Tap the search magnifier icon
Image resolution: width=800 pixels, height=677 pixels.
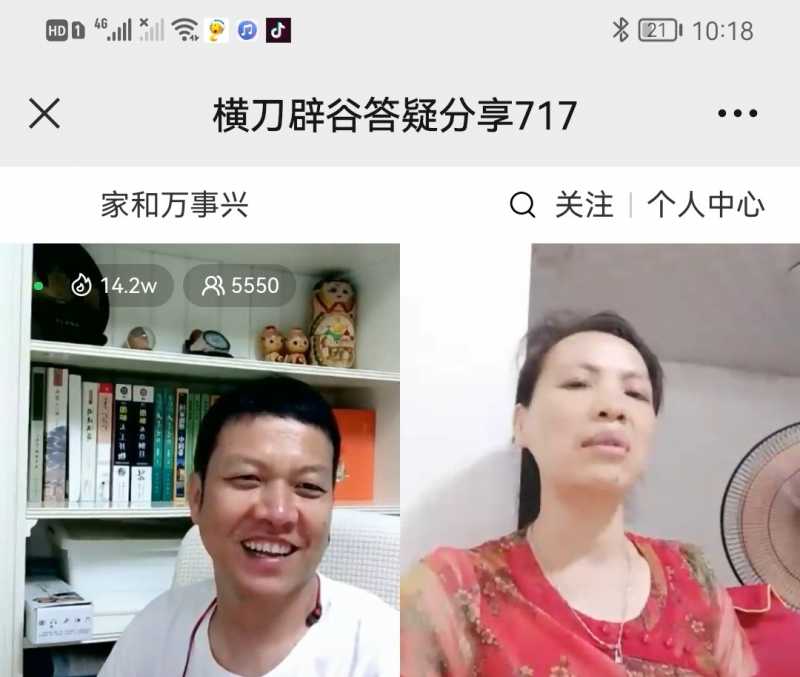pyautogui.click(x=522, y=205)
